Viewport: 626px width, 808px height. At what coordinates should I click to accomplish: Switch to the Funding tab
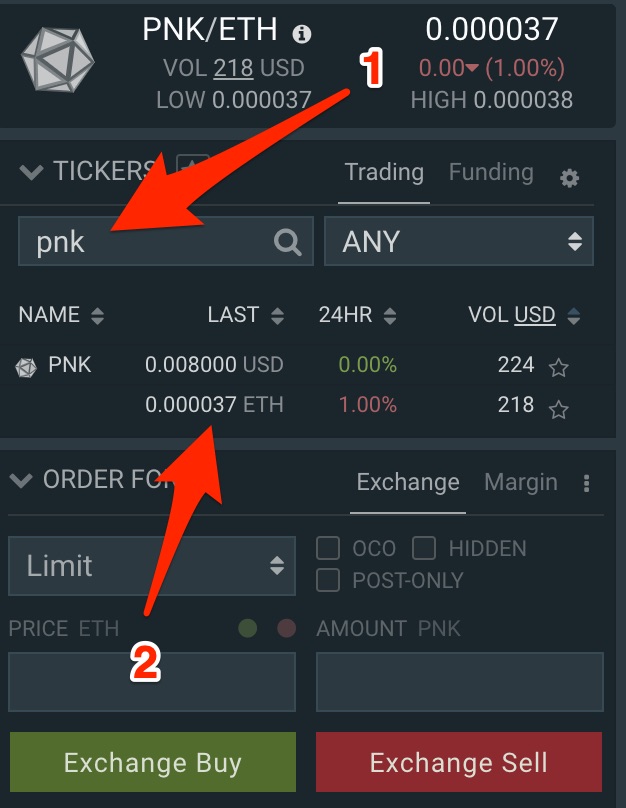490,172
